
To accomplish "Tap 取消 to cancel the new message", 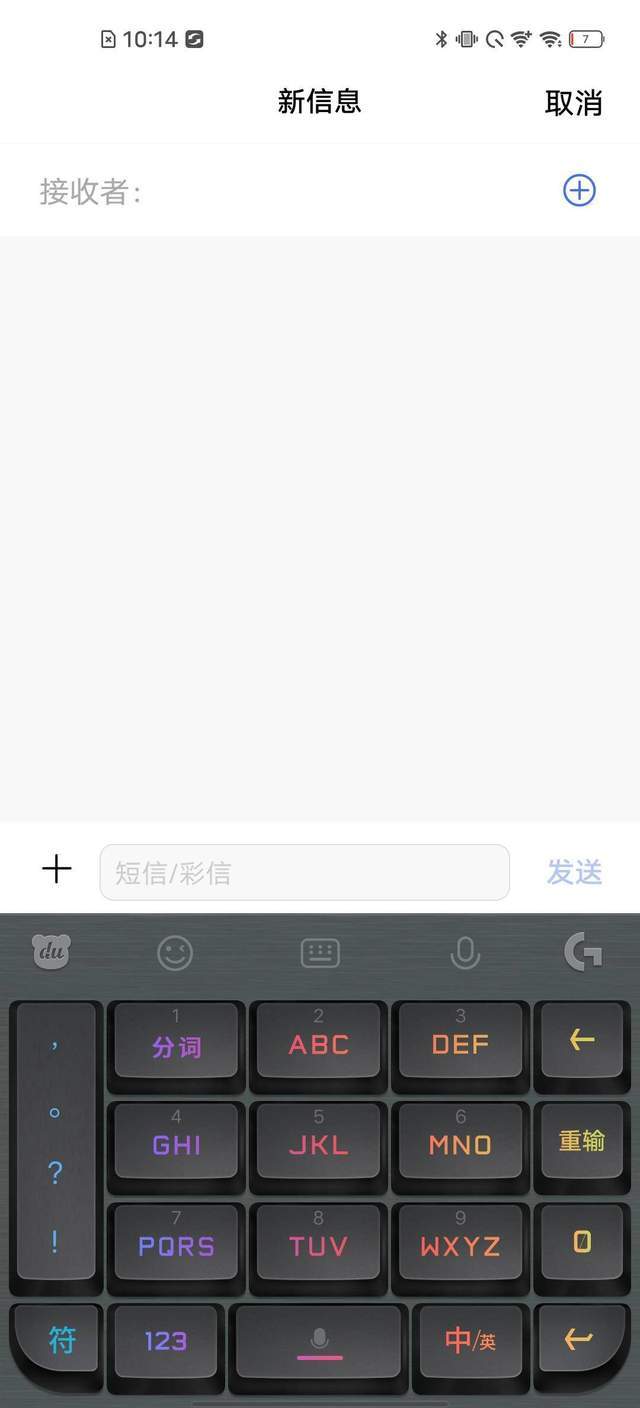I will point(573,102).
